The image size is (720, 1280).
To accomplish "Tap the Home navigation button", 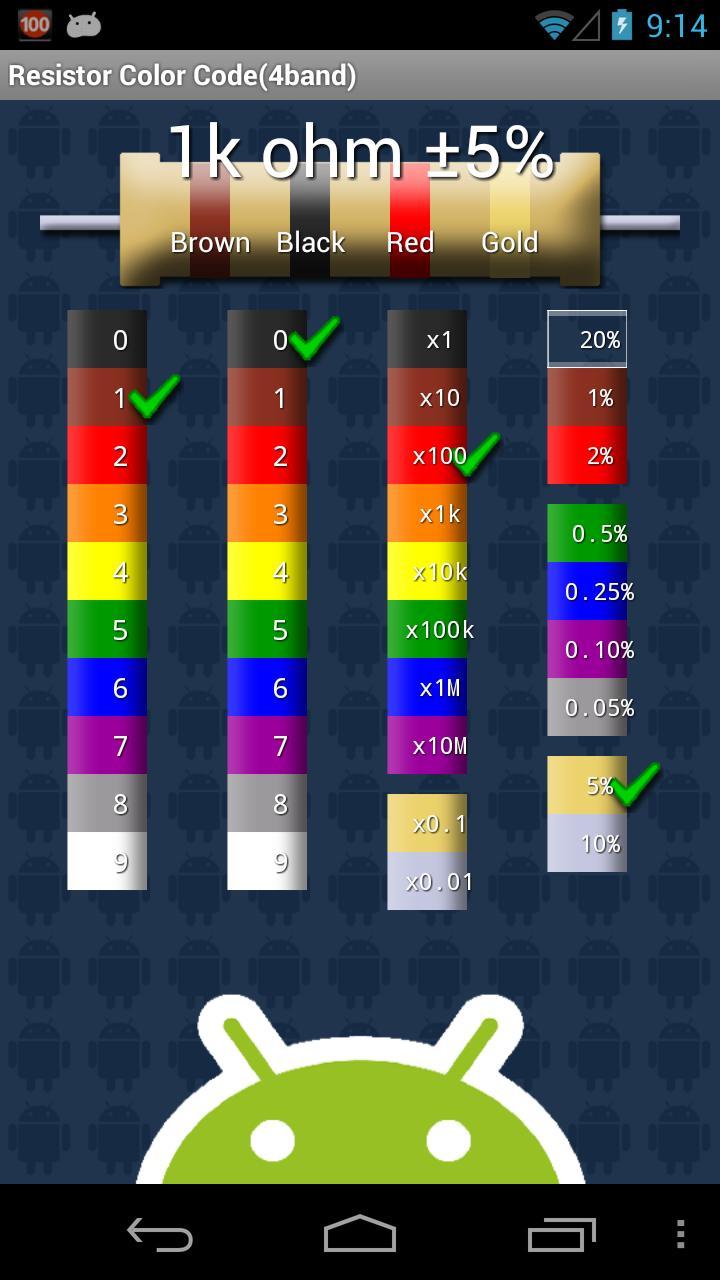I will tap(360, 1237).
